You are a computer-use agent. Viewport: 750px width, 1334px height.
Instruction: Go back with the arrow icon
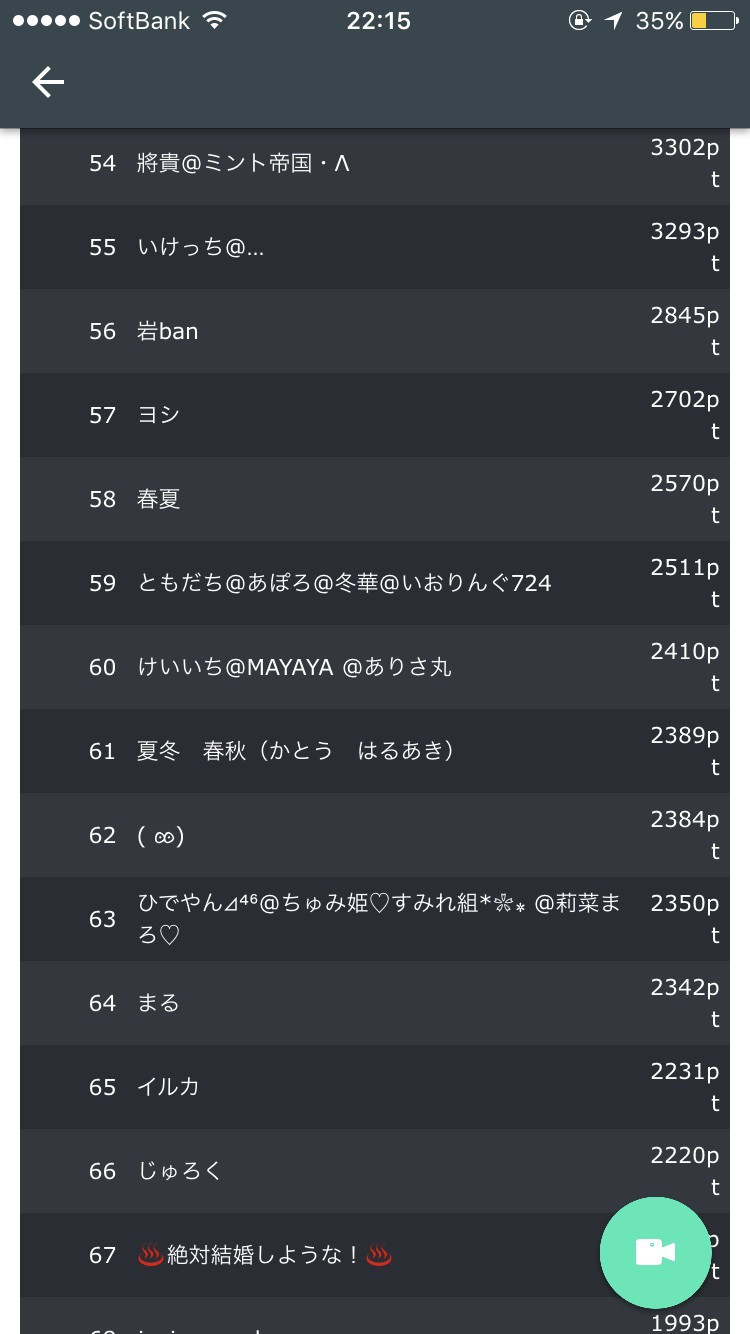pos(48,82)
